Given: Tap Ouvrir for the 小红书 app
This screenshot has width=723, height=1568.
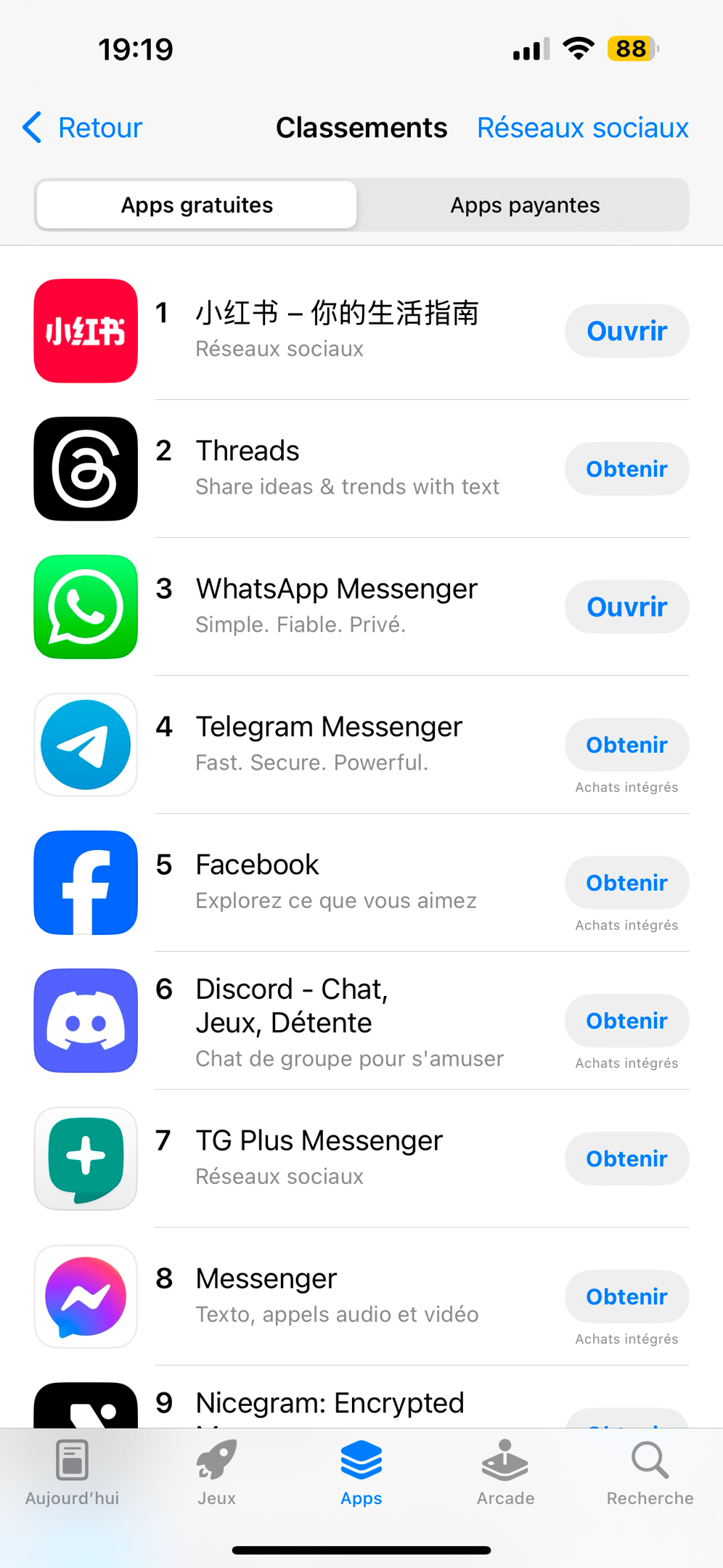Looking at the screenshot, I should click(626, 331).
